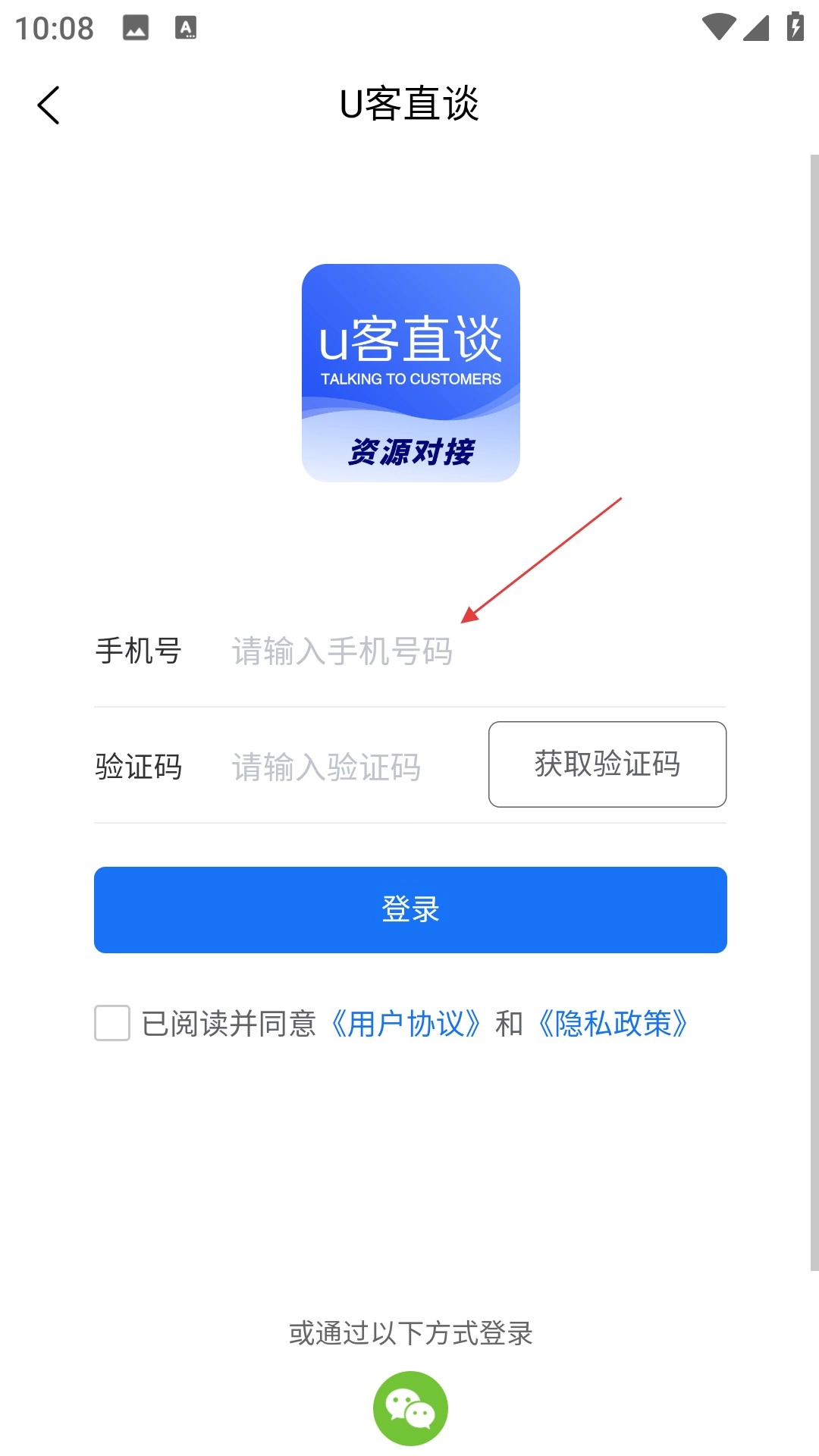
Task: Go back using the top-left arrow
Action: (49, 105)
